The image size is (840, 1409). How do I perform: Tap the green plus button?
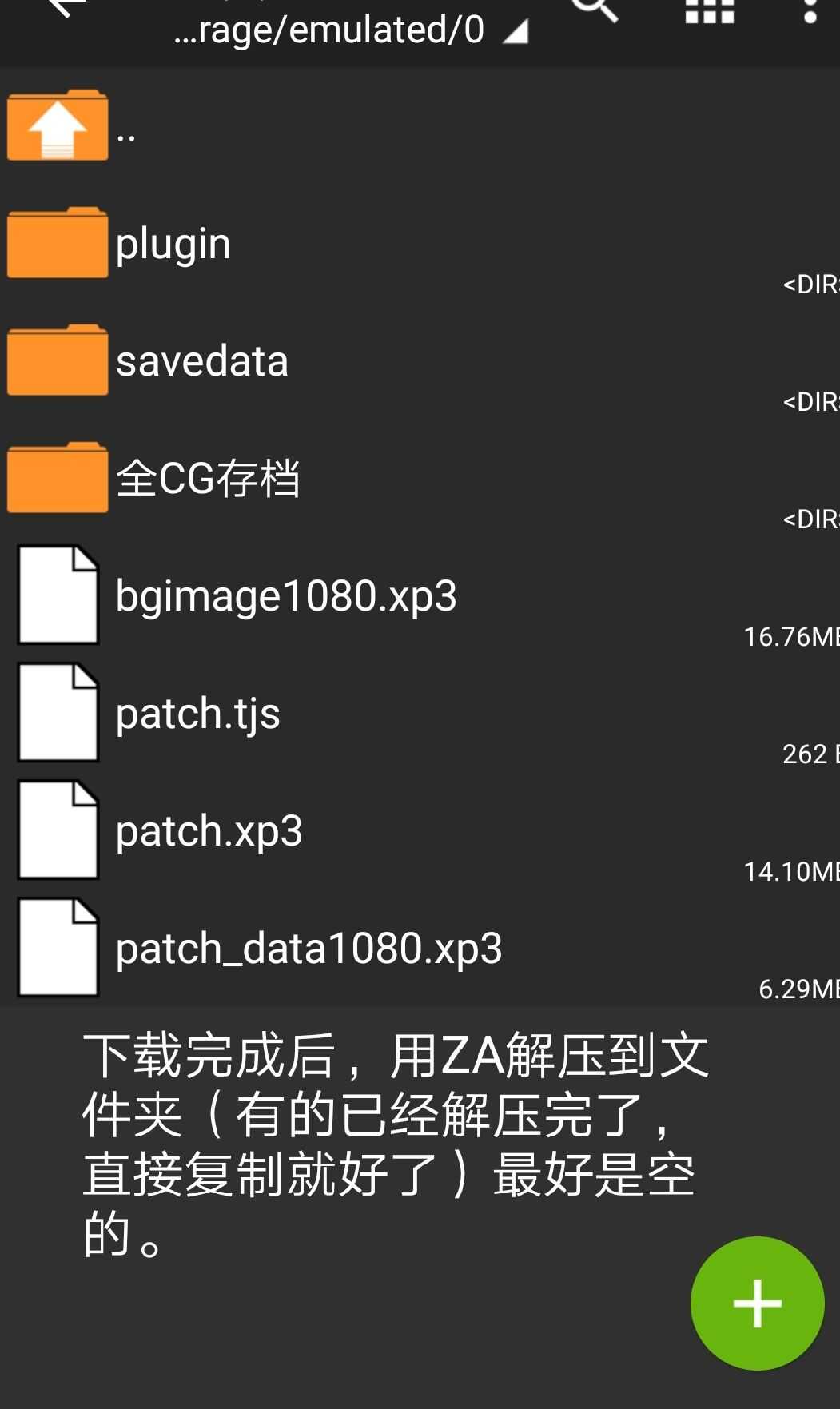(x=757, y=1304)
